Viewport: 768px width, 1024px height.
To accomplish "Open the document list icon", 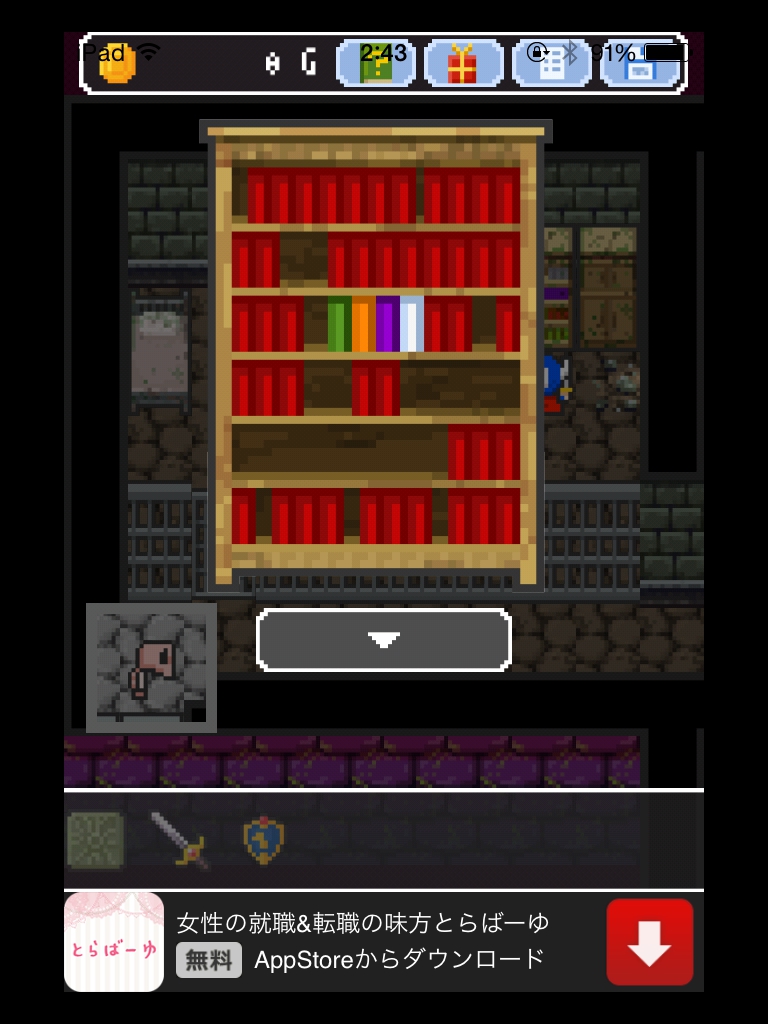I will 551,64.
